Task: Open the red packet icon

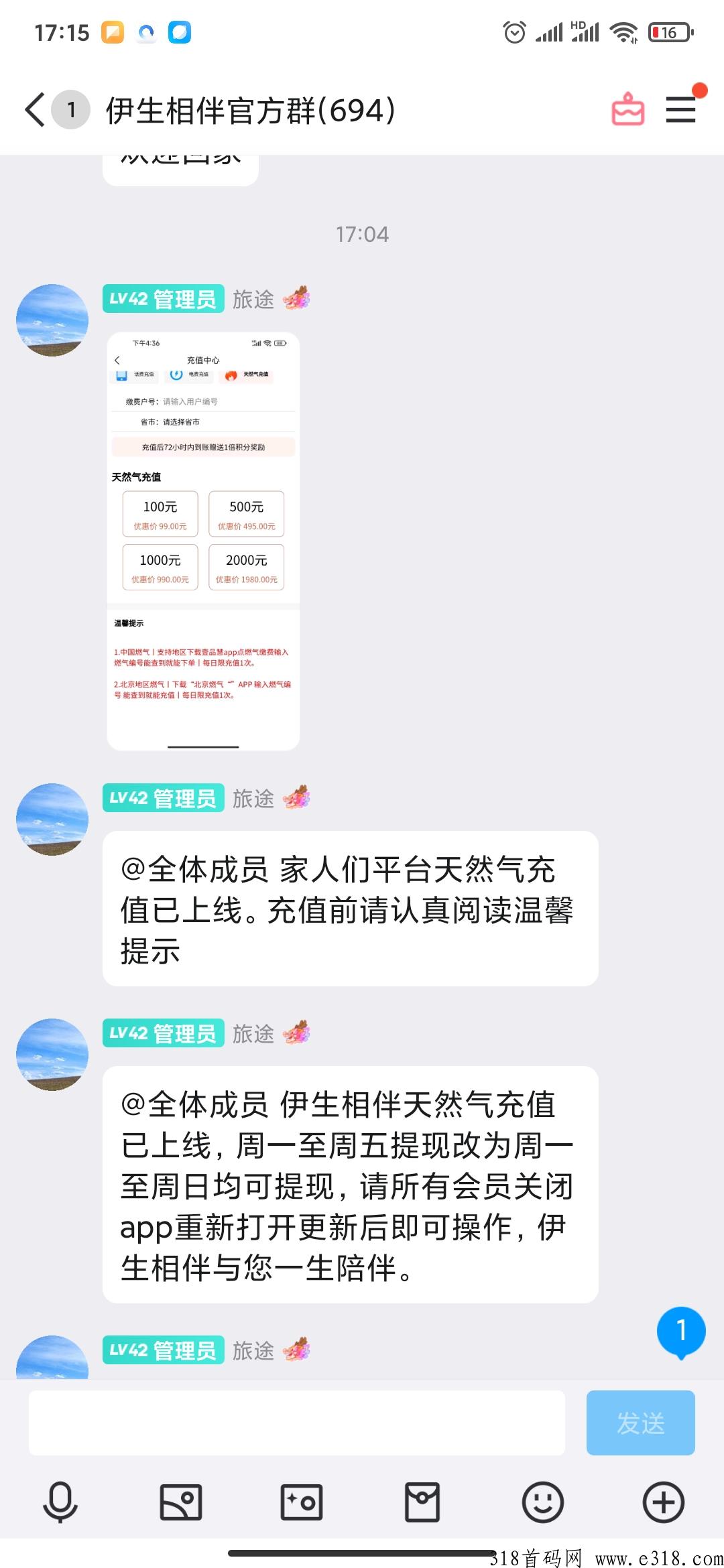Action: 422,1502
